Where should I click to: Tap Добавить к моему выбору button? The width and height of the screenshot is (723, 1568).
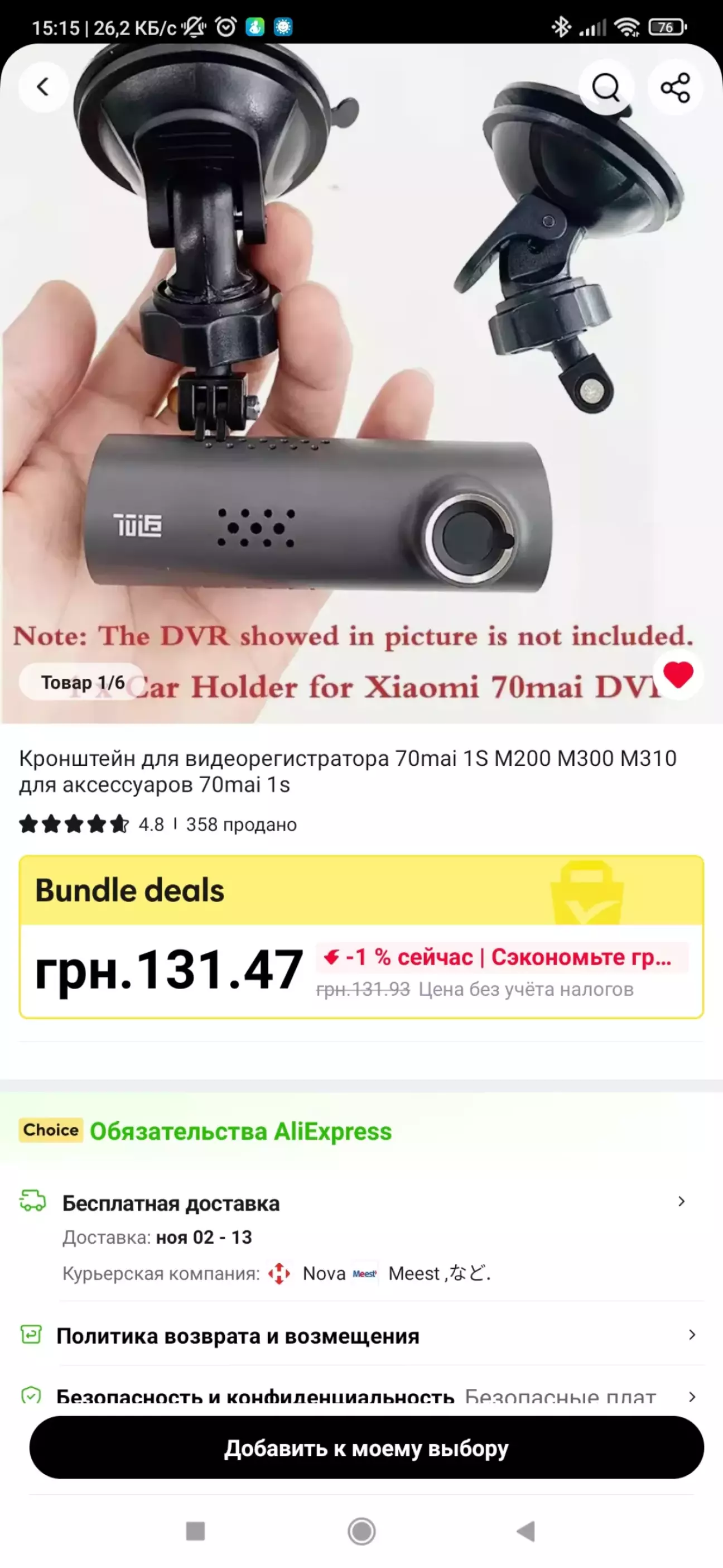click(367, 1448)
